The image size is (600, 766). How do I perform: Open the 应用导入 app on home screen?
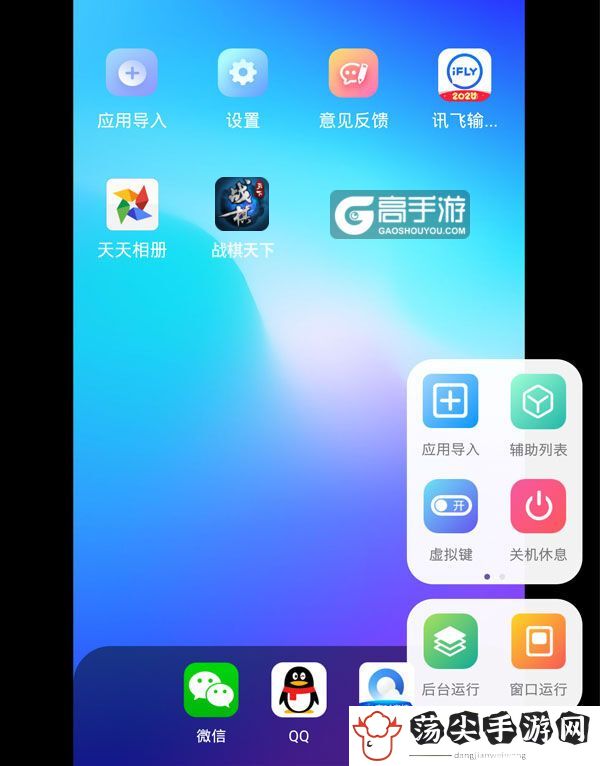(x=132, y=74)
